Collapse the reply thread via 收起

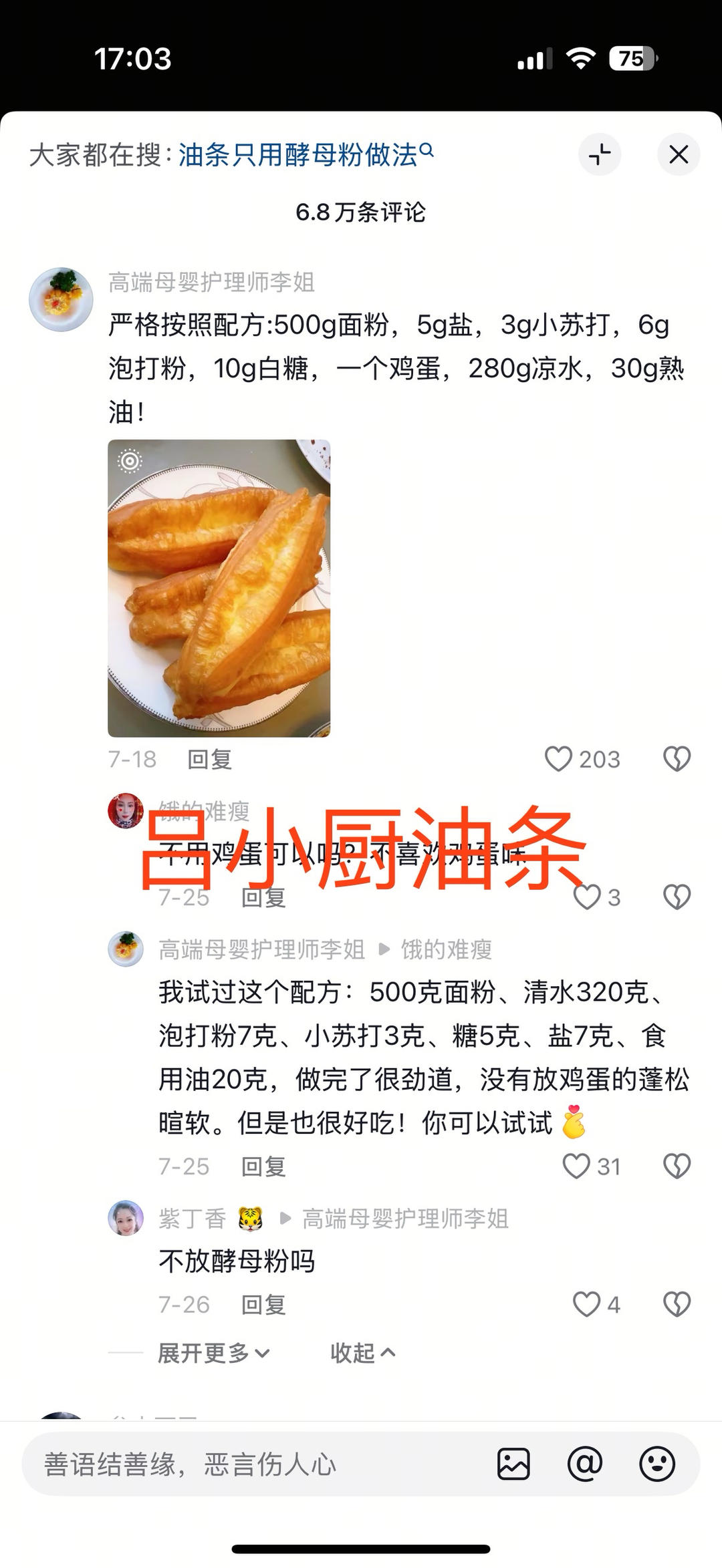[x=361, y=1354]
